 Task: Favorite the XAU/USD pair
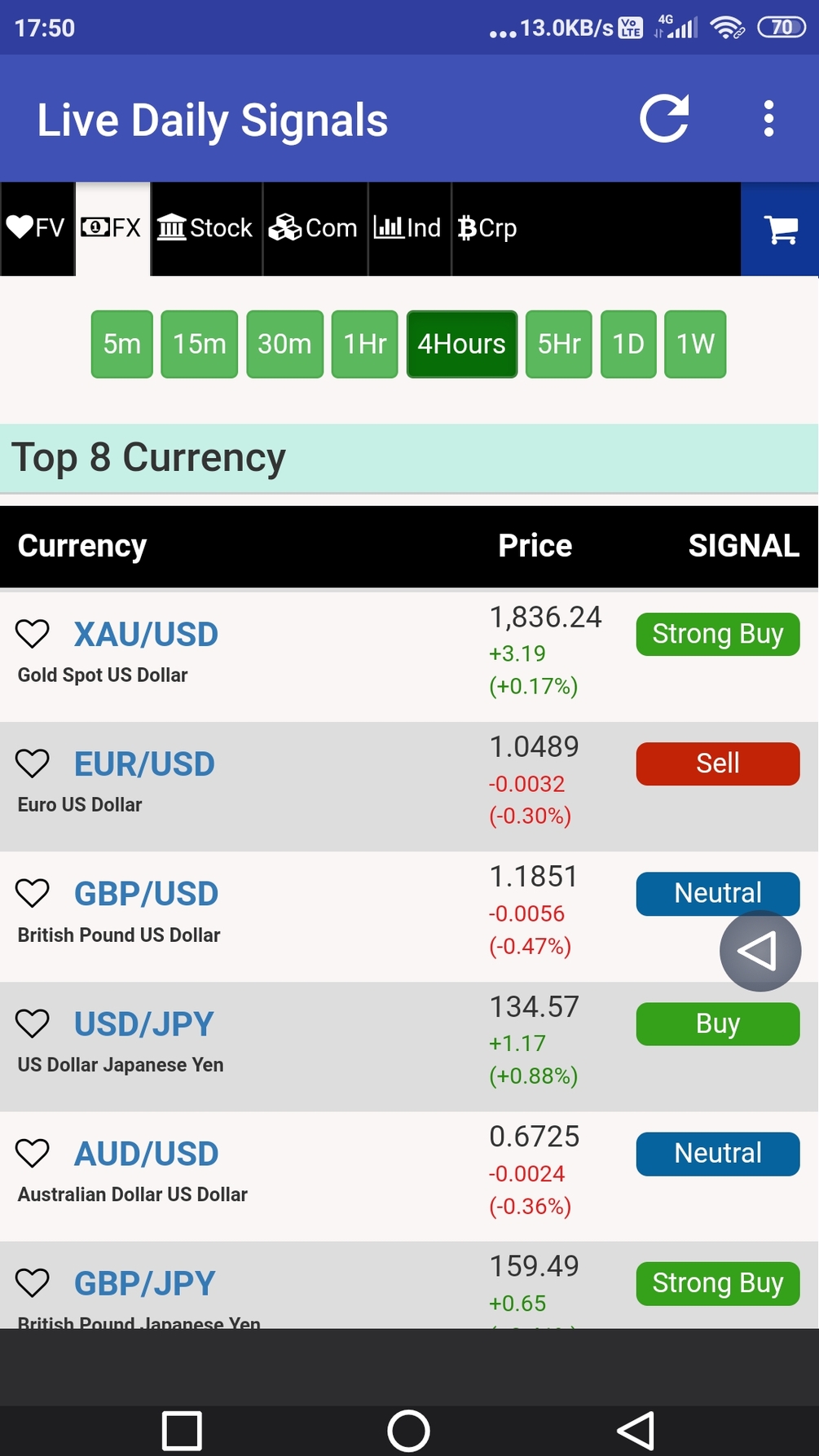click(x=33, y=634)
